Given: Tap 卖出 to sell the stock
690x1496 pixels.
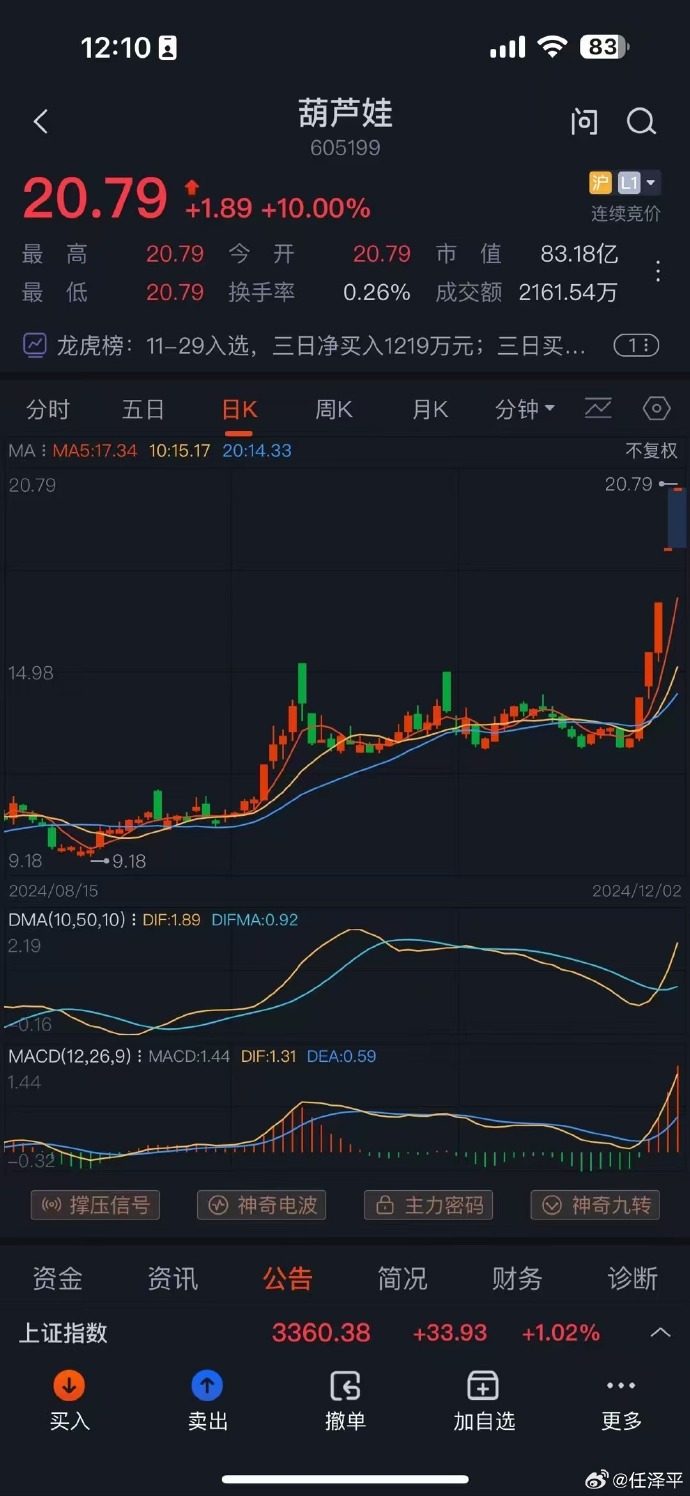Looking at the screenshot, I should pos(208,1400).
